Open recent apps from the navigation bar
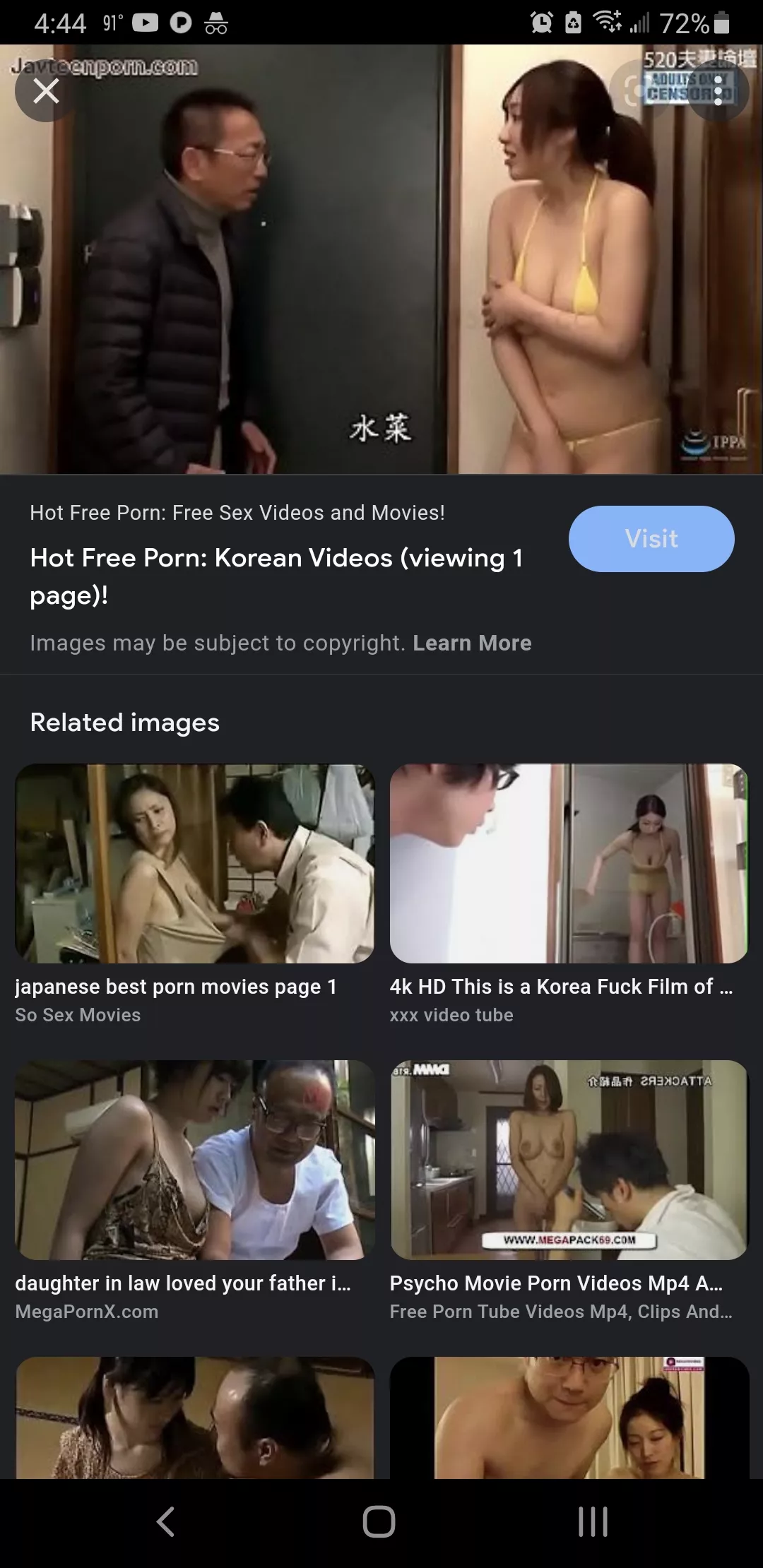 coord(593,1521)
